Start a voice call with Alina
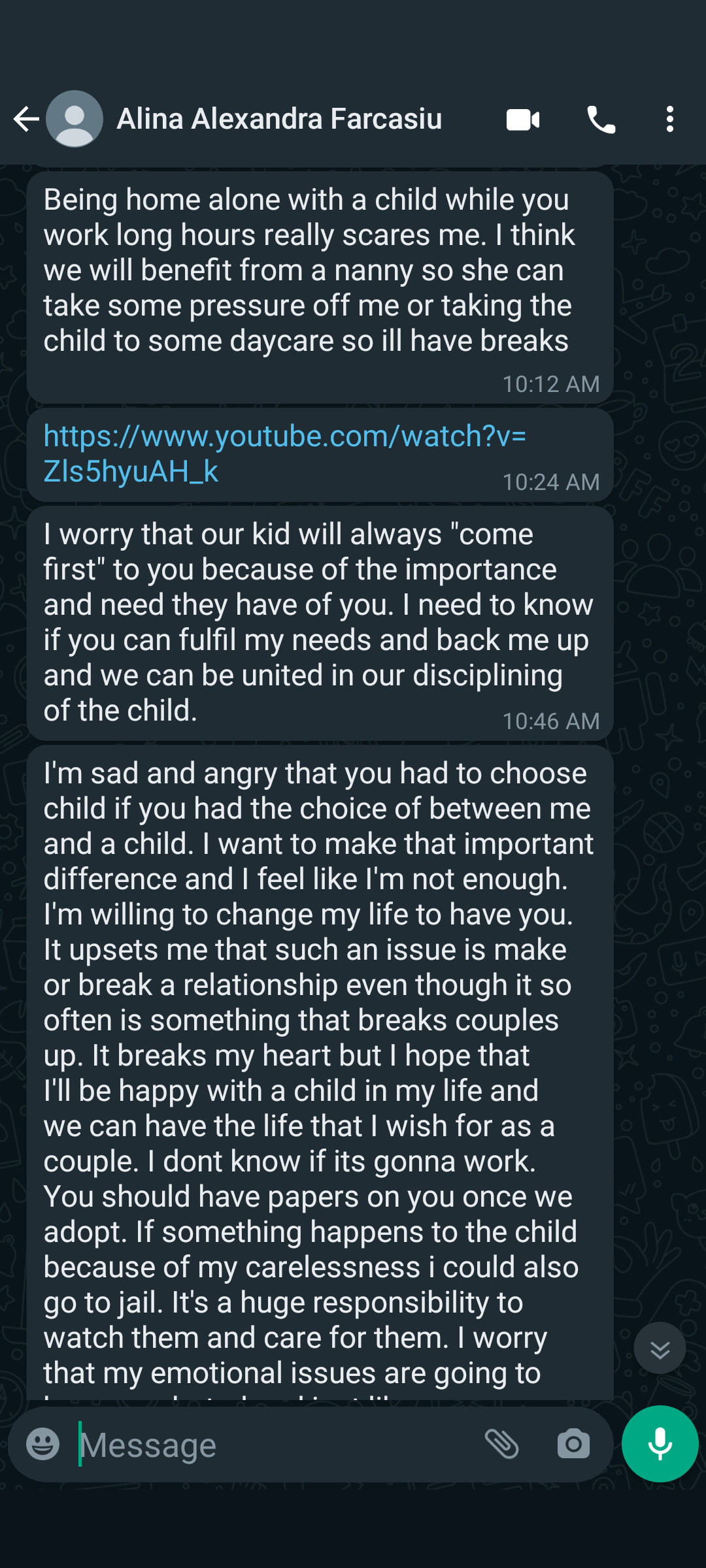 (x=601, y=120)
